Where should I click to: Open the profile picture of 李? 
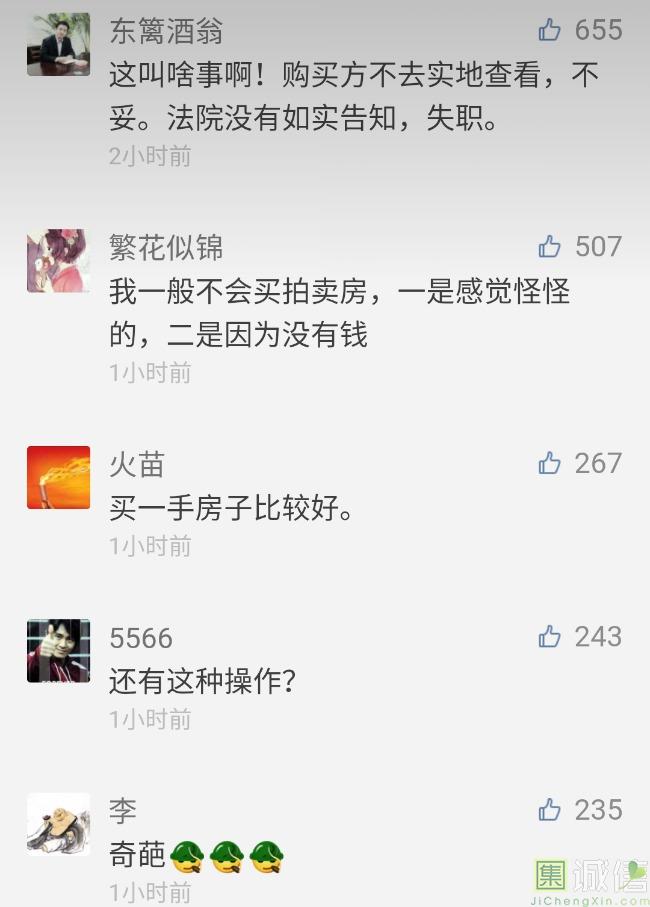point(58,824)
